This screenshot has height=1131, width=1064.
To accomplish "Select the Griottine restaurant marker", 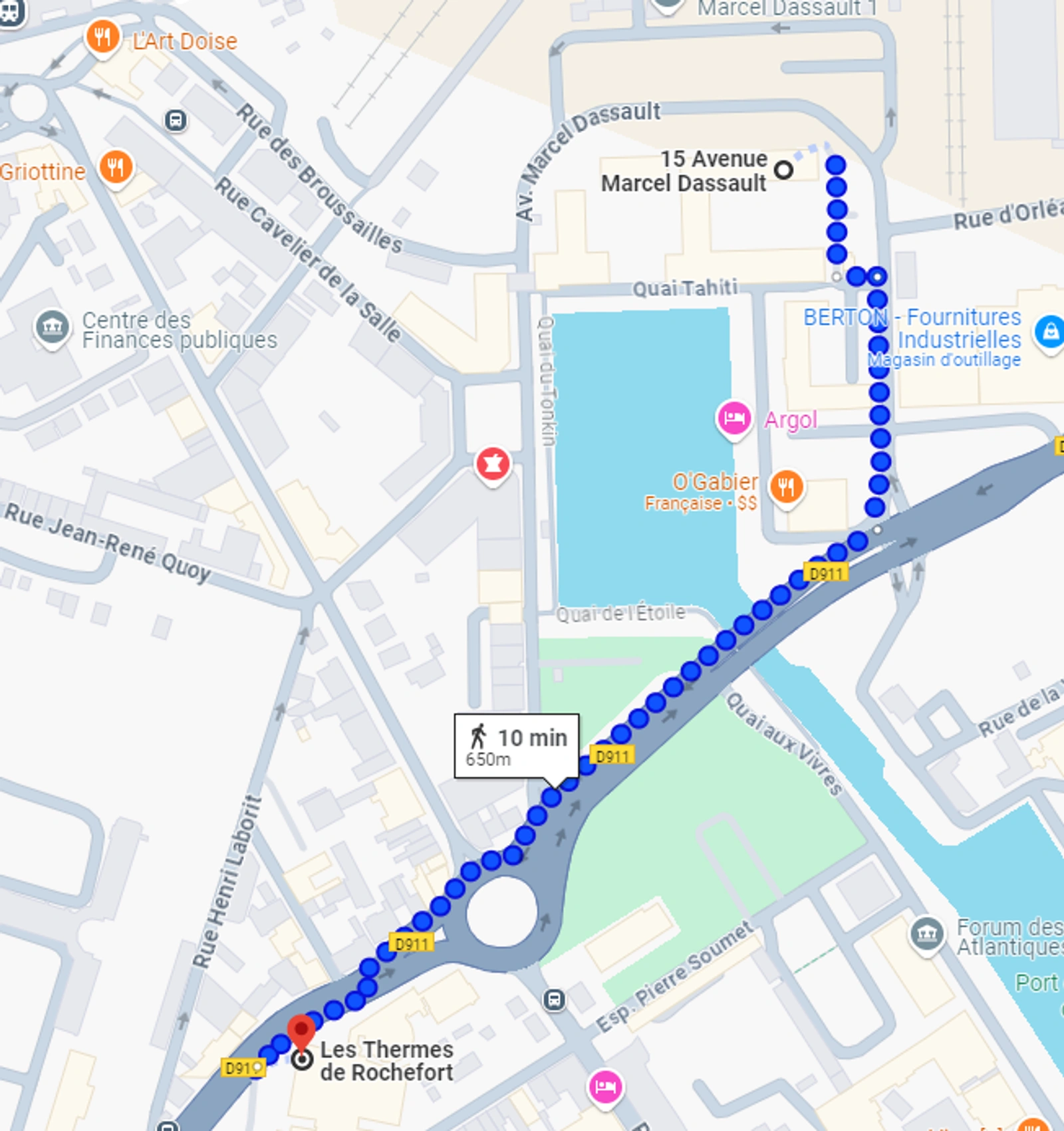I will [116, 168].
